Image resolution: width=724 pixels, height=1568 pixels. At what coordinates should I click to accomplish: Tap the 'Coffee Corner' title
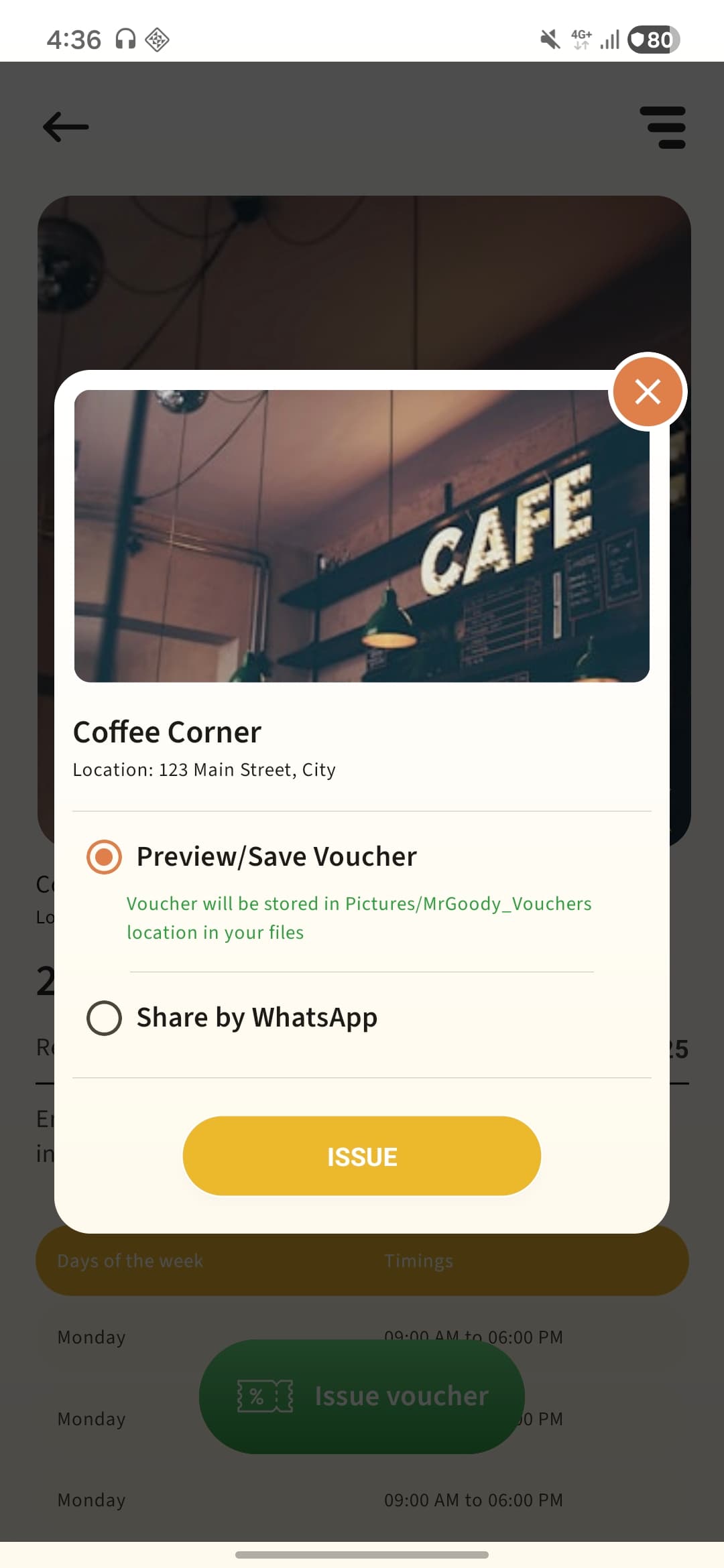click(166, 732)
